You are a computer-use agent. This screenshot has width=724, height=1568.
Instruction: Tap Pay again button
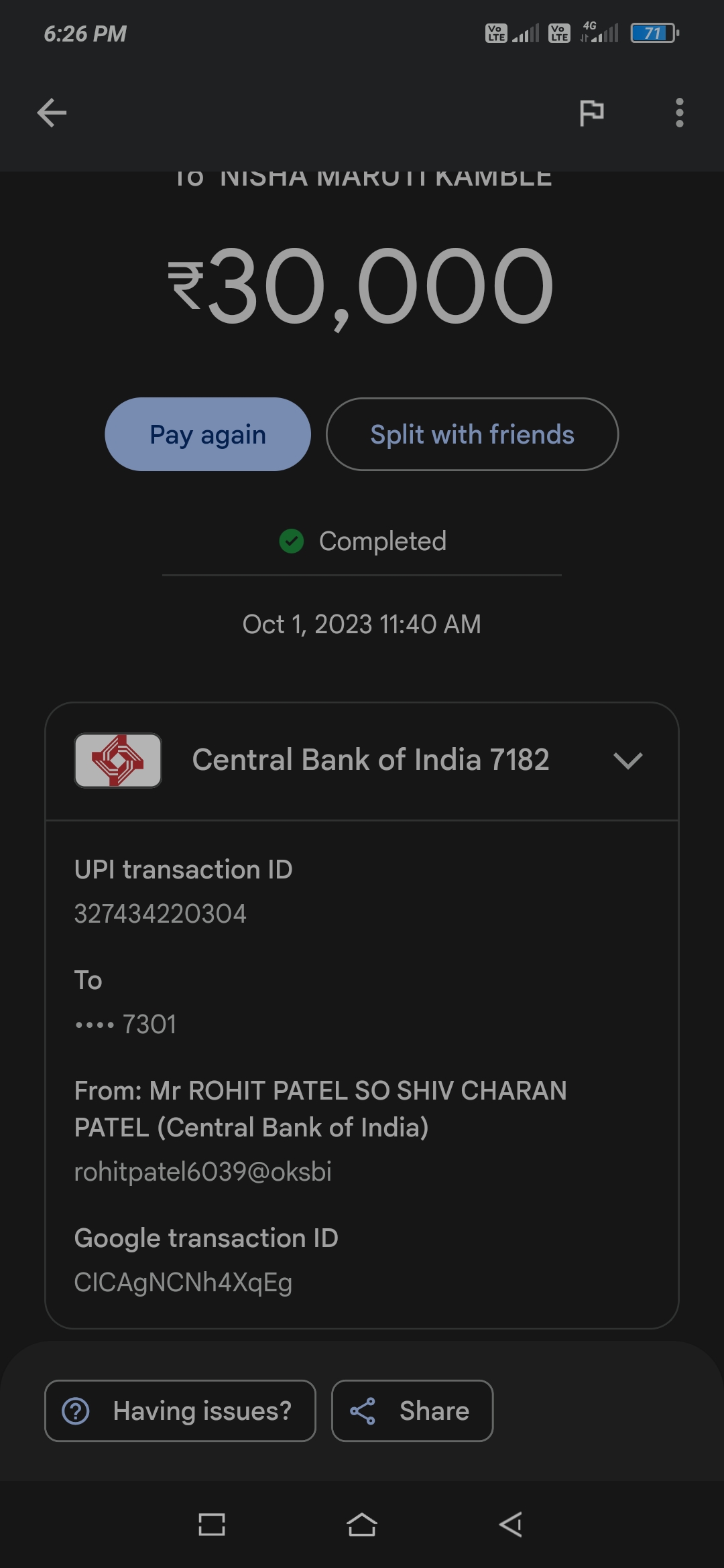208,434
